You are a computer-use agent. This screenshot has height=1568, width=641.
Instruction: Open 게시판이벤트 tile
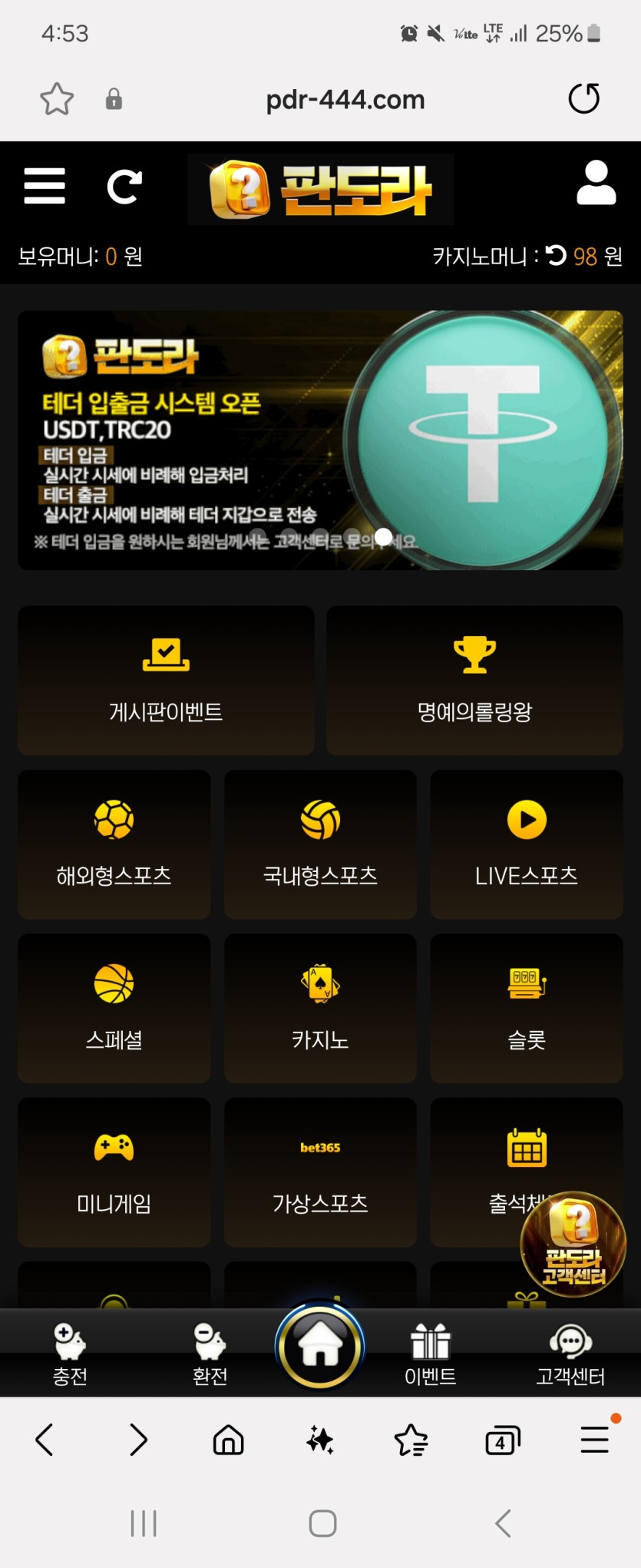pyautogui.click(x=166, y=680)
